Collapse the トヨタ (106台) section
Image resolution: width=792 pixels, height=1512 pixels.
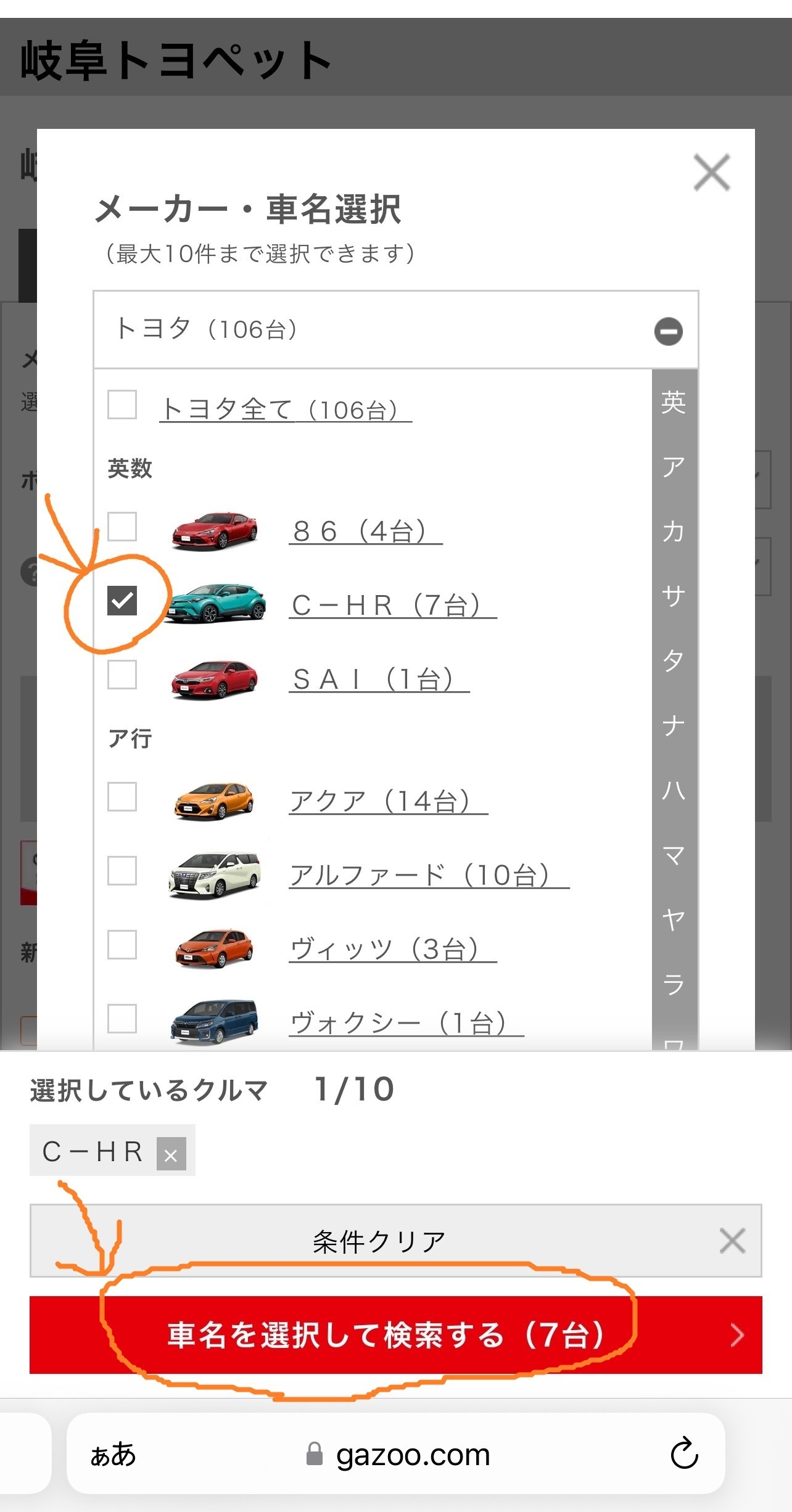(x=668, y=331)
